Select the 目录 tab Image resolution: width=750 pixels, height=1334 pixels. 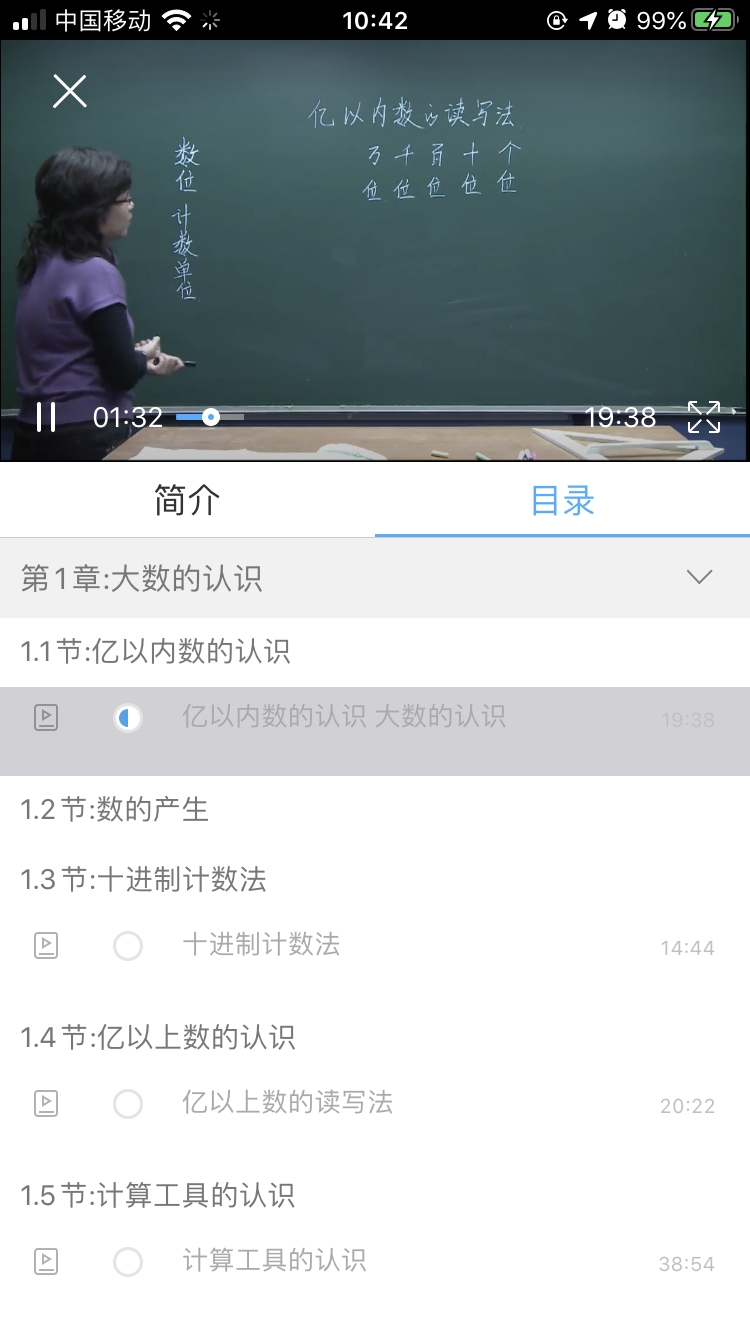(562, 500)
